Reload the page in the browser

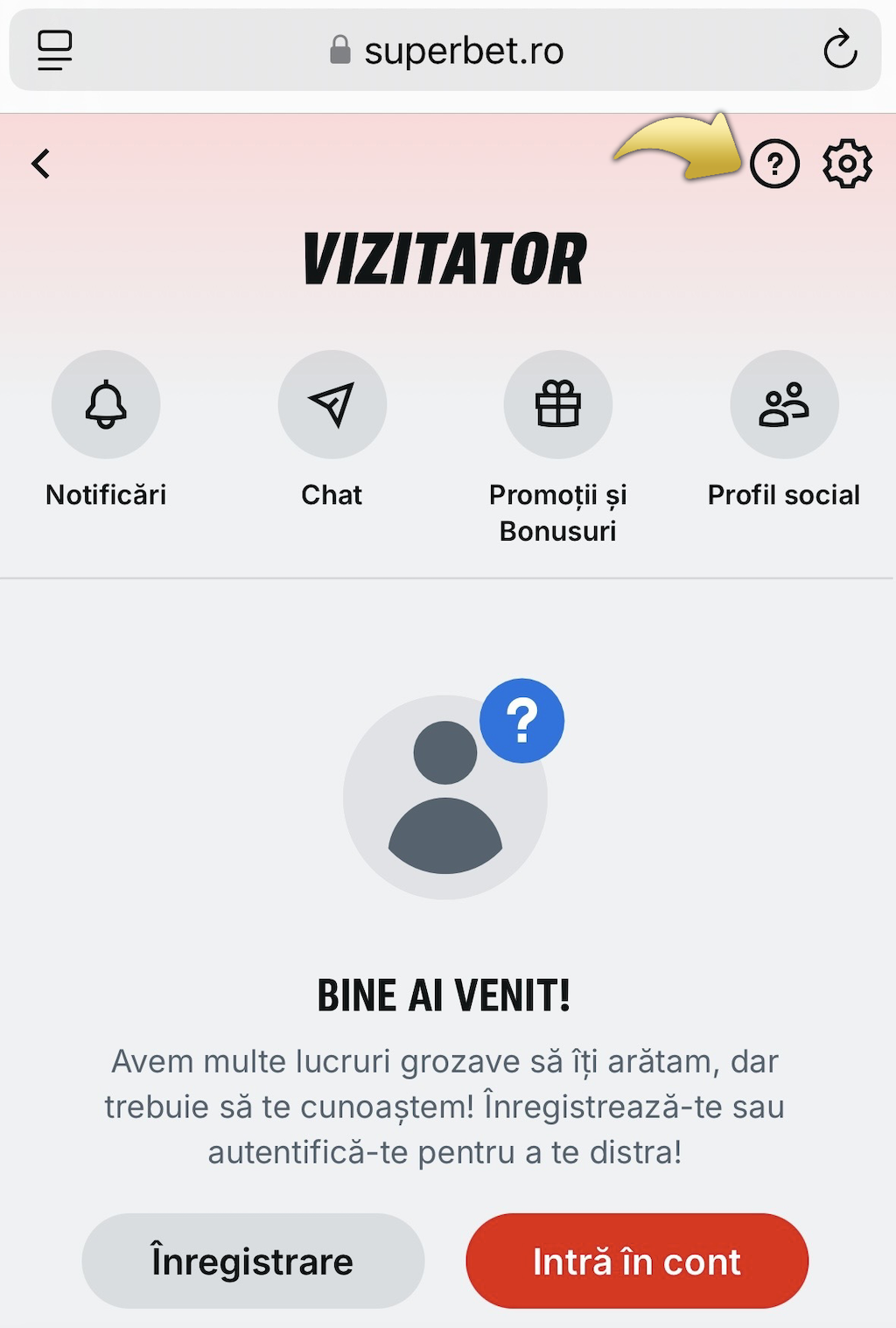[840, 50]
